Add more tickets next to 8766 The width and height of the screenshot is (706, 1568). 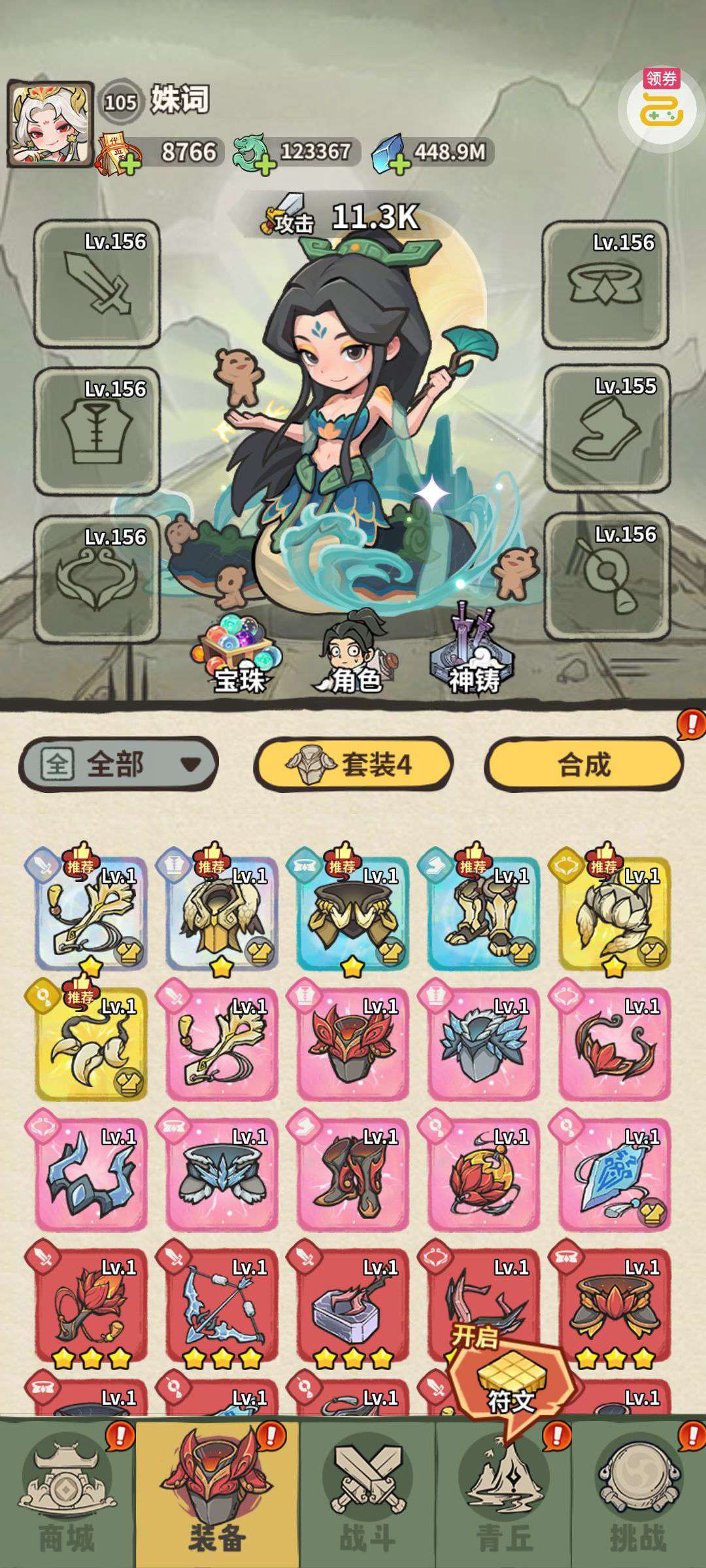129,165
